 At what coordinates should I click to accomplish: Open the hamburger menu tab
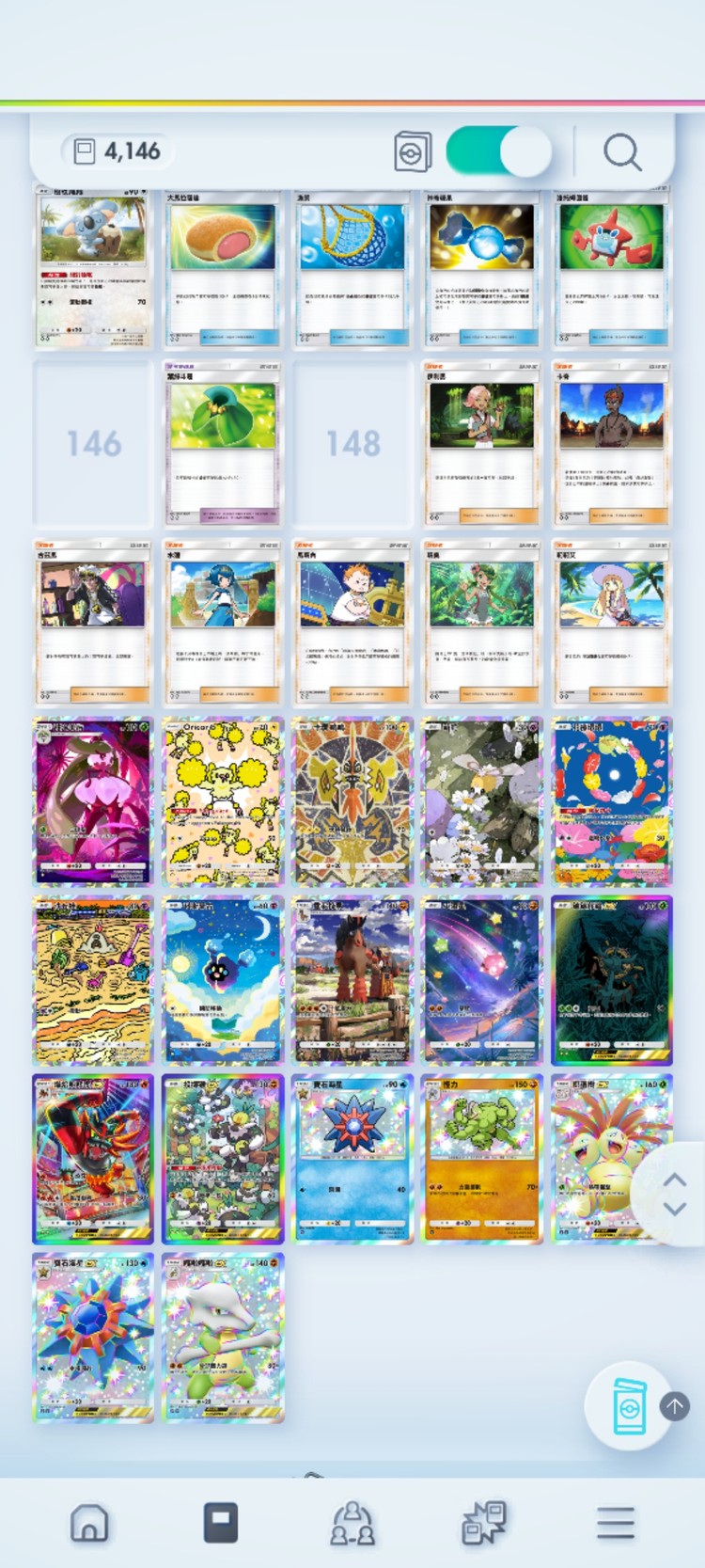[616, 1521]
